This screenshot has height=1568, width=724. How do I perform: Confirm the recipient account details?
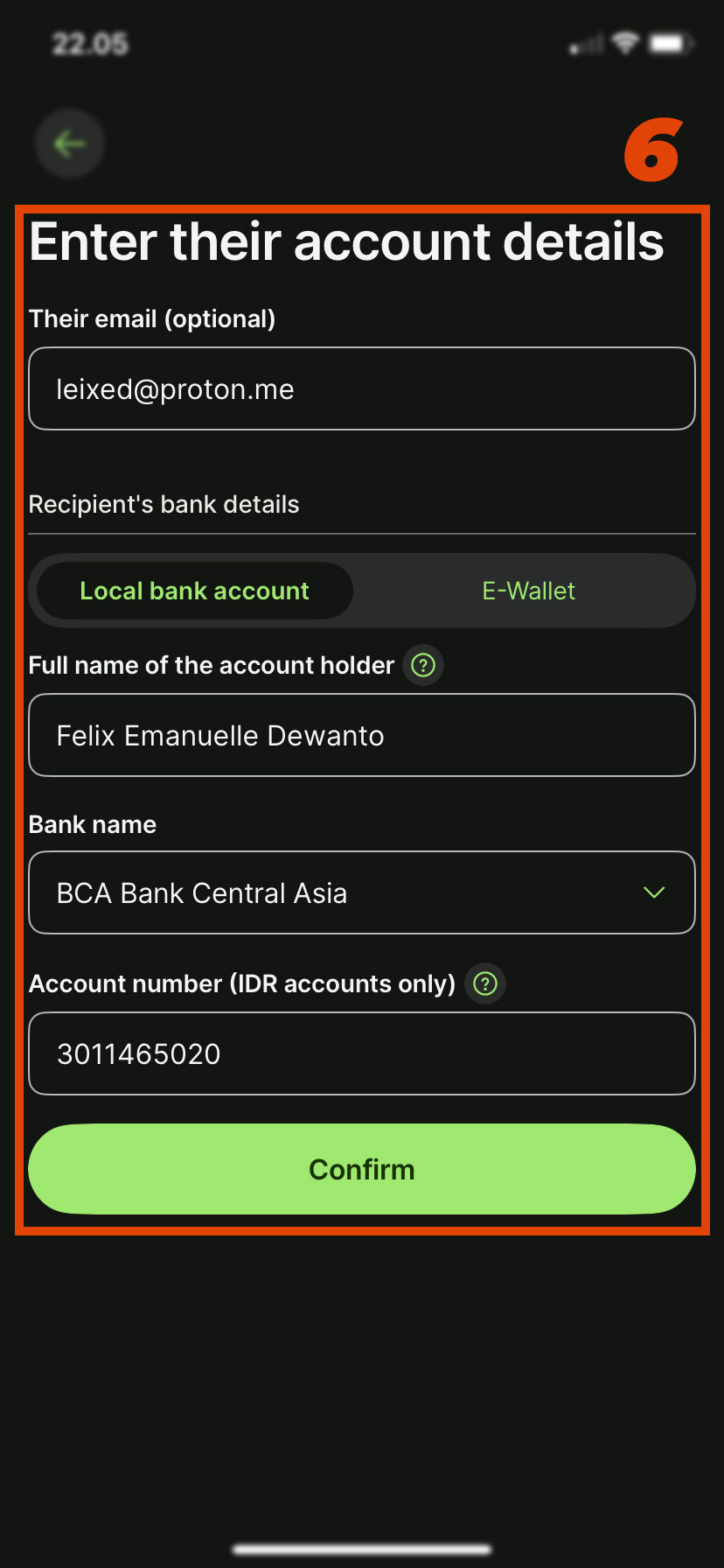pos(362,1169)
